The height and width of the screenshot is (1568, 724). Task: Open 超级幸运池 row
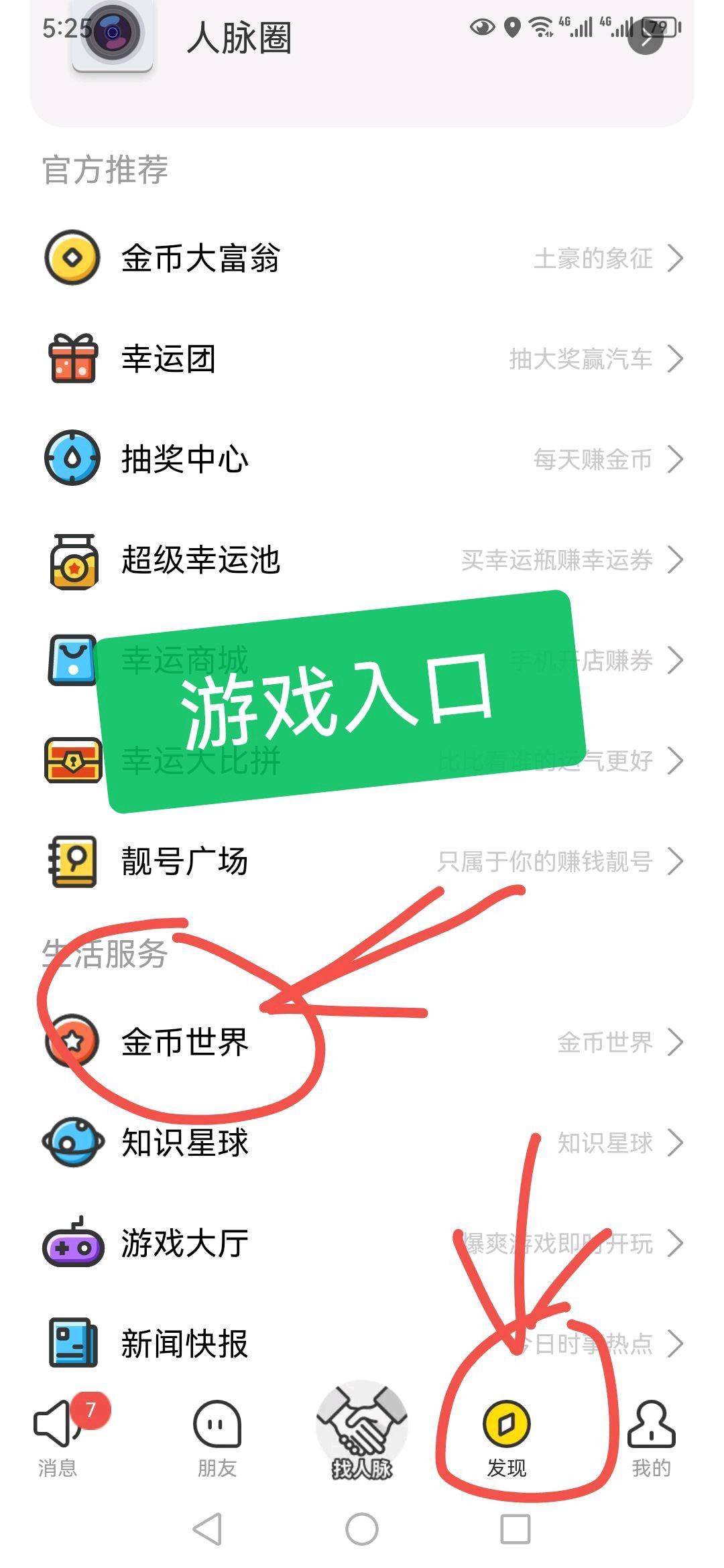pyautogui.click(x=362, y=560)
